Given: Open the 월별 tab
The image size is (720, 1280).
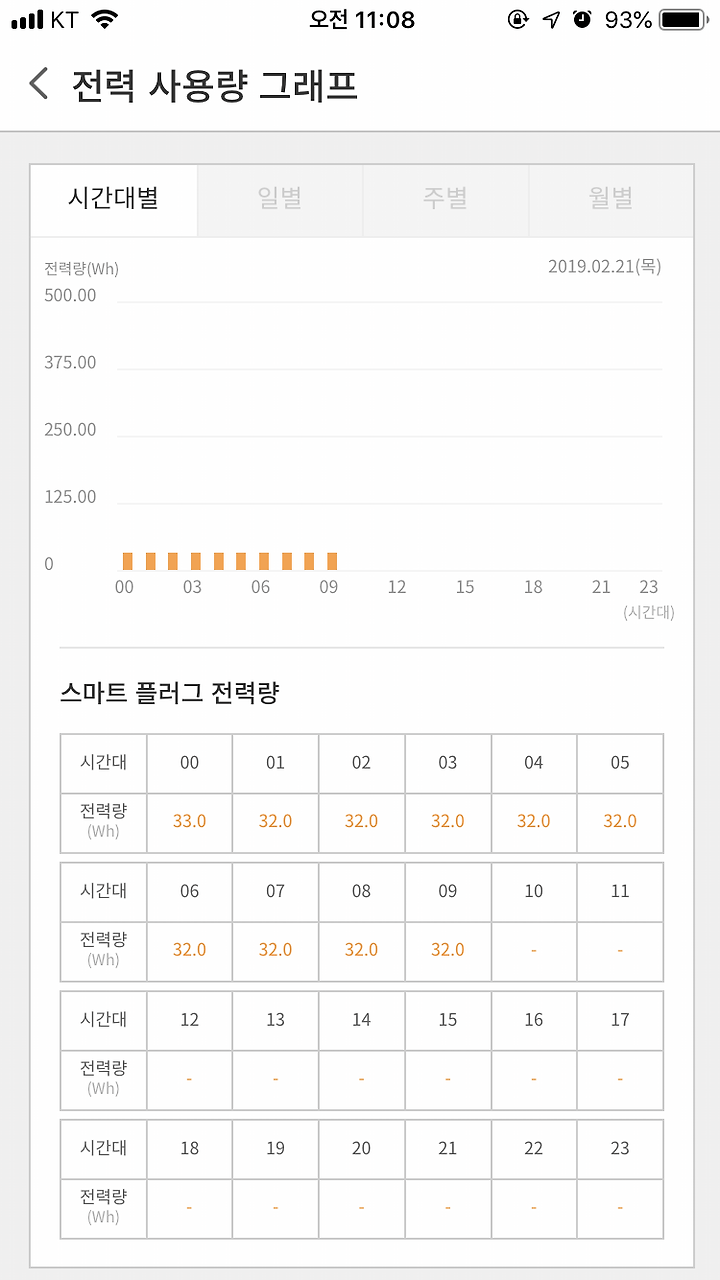Looking at the screenshot, I should [610, 200].
